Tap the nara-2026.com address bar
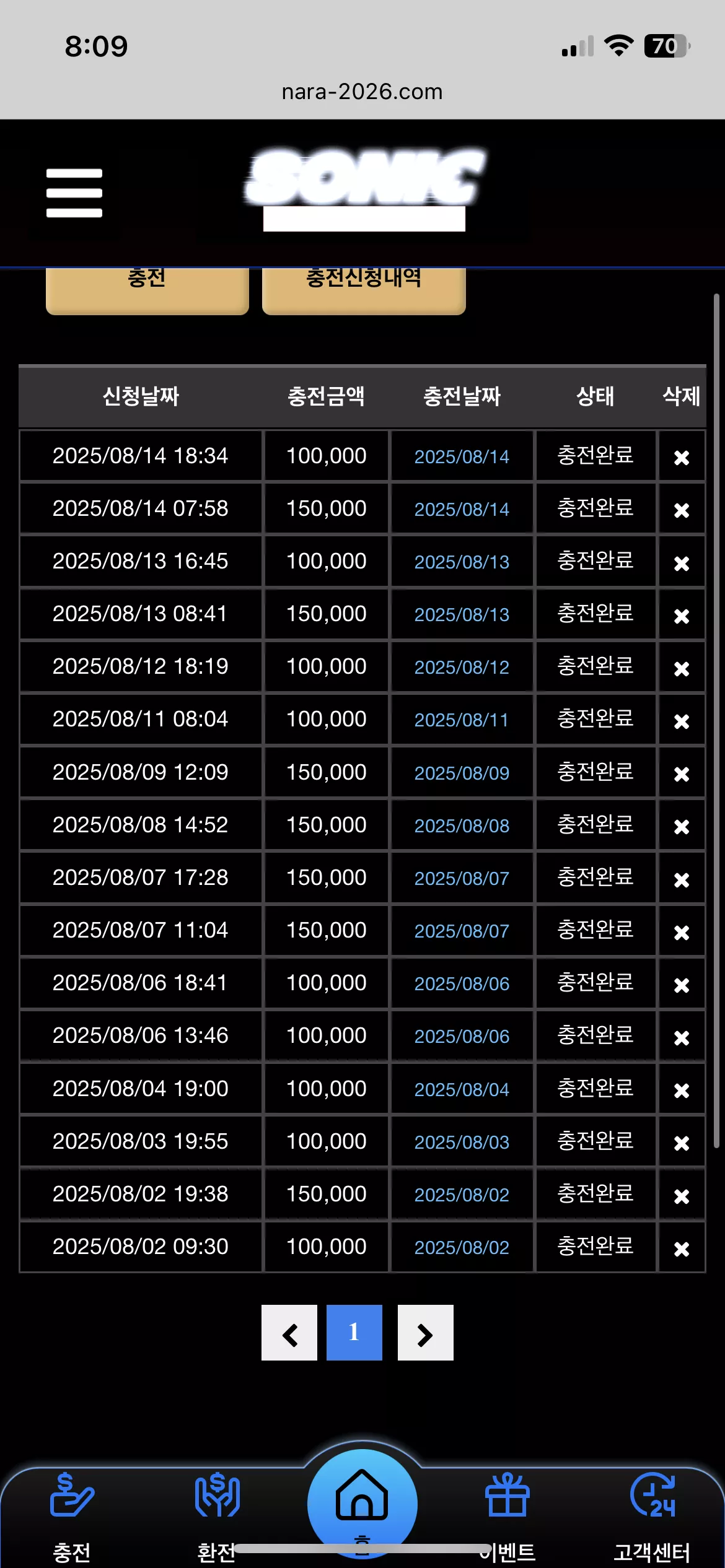The height and width of the screenshot is (1568, 725). [x=362, y=92]
